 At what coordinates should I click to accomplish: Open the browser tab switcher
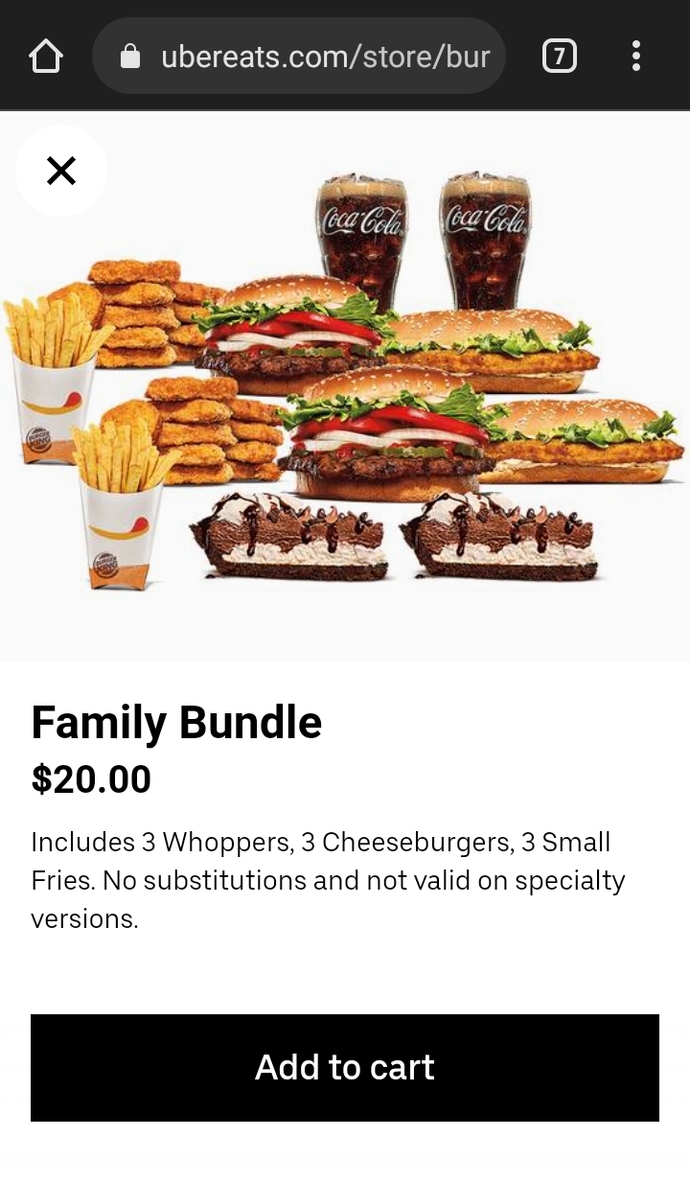pos(560,57)
